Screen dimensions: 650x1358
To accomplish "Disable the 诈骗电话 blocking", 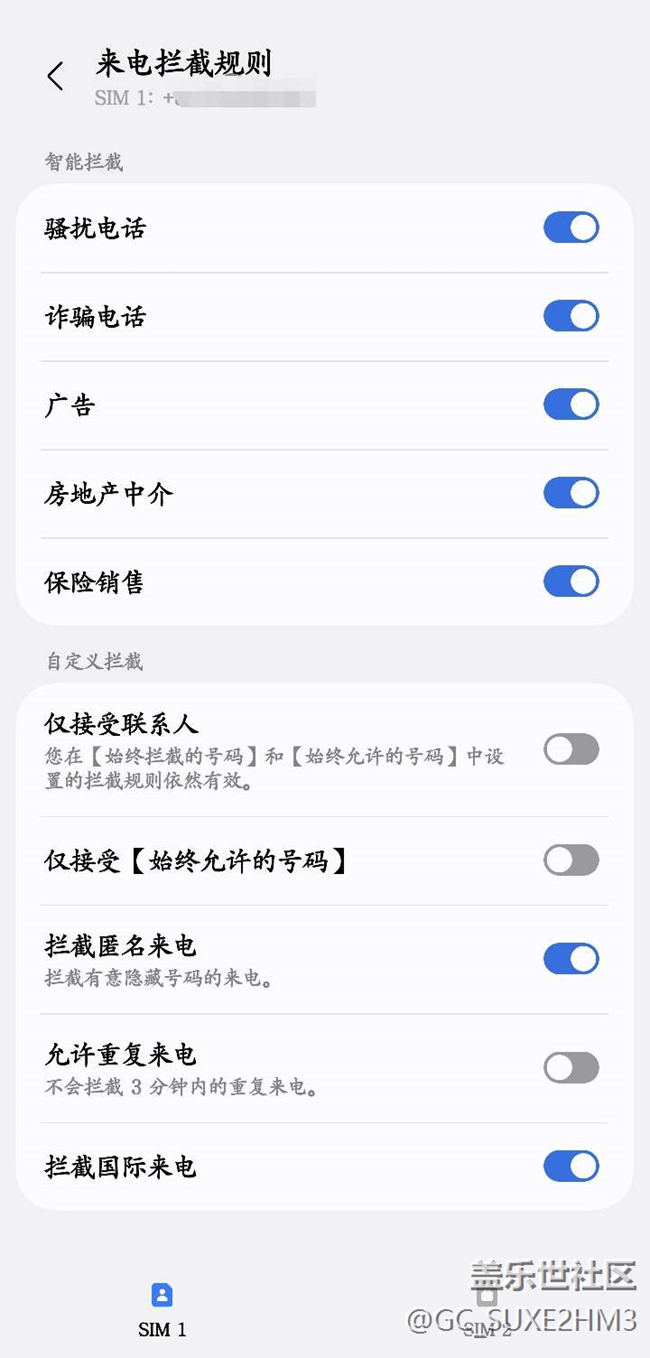I will coord(571,316).
